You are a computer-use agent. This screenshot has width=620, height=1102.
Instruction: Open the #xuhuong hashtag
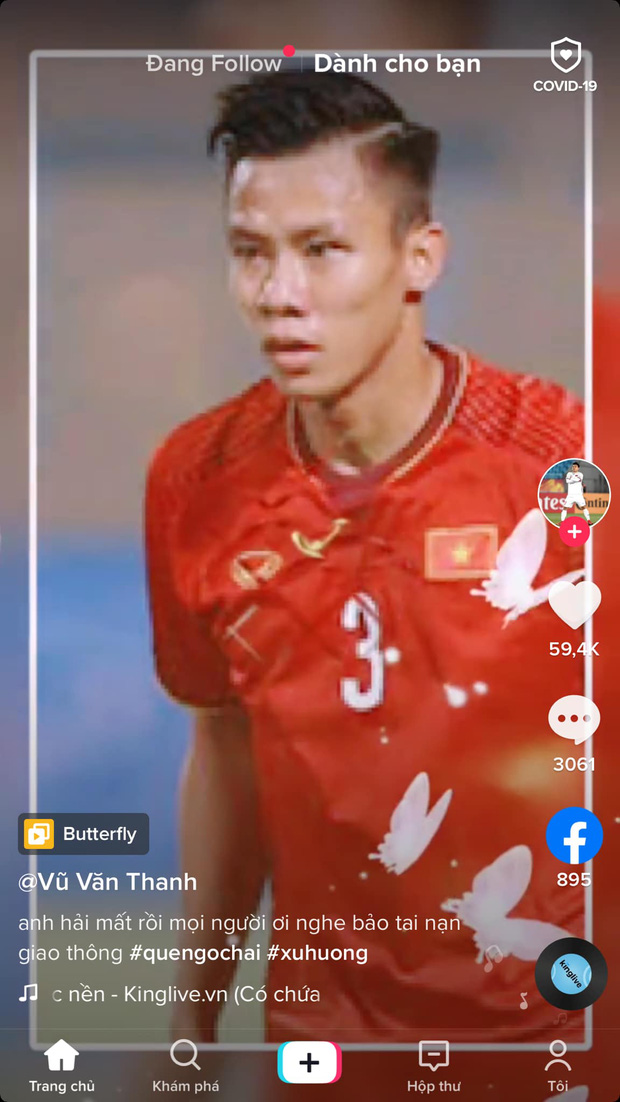pos(317,953)
